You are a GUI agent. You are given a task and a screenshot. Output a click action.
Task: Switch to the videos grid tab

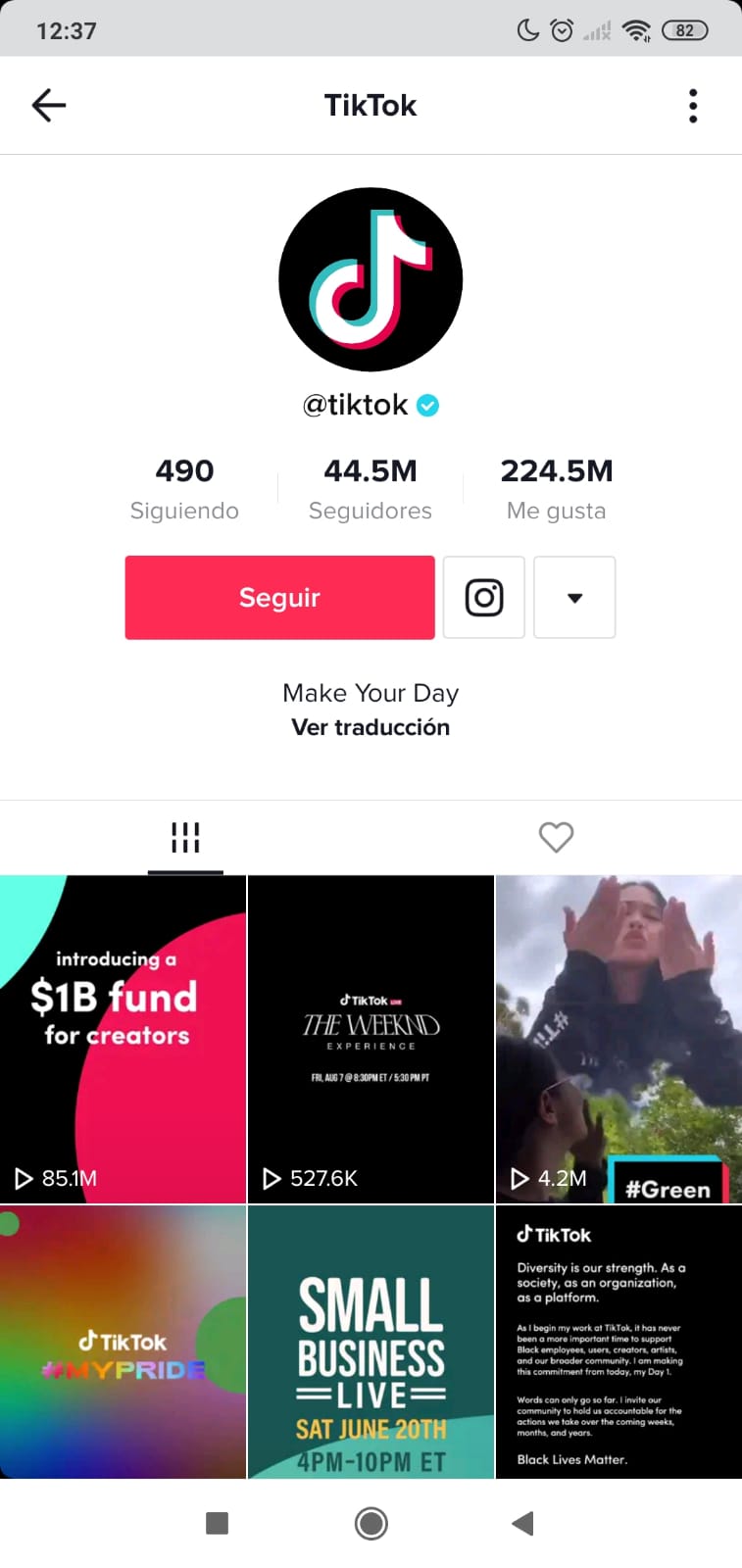click(x=185, y=838)
